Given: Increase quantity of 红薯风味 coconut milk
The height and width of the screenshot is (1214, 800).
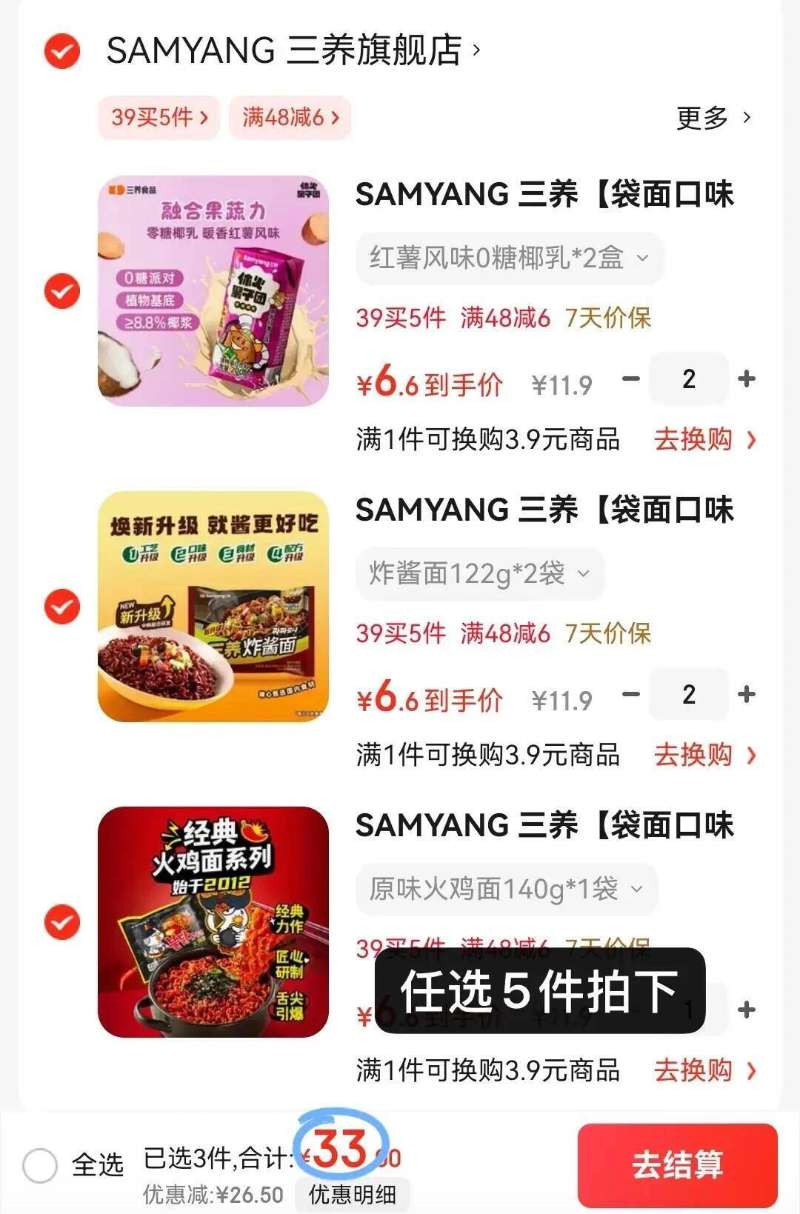Looking at the screenshot, I should click(746, 379).
